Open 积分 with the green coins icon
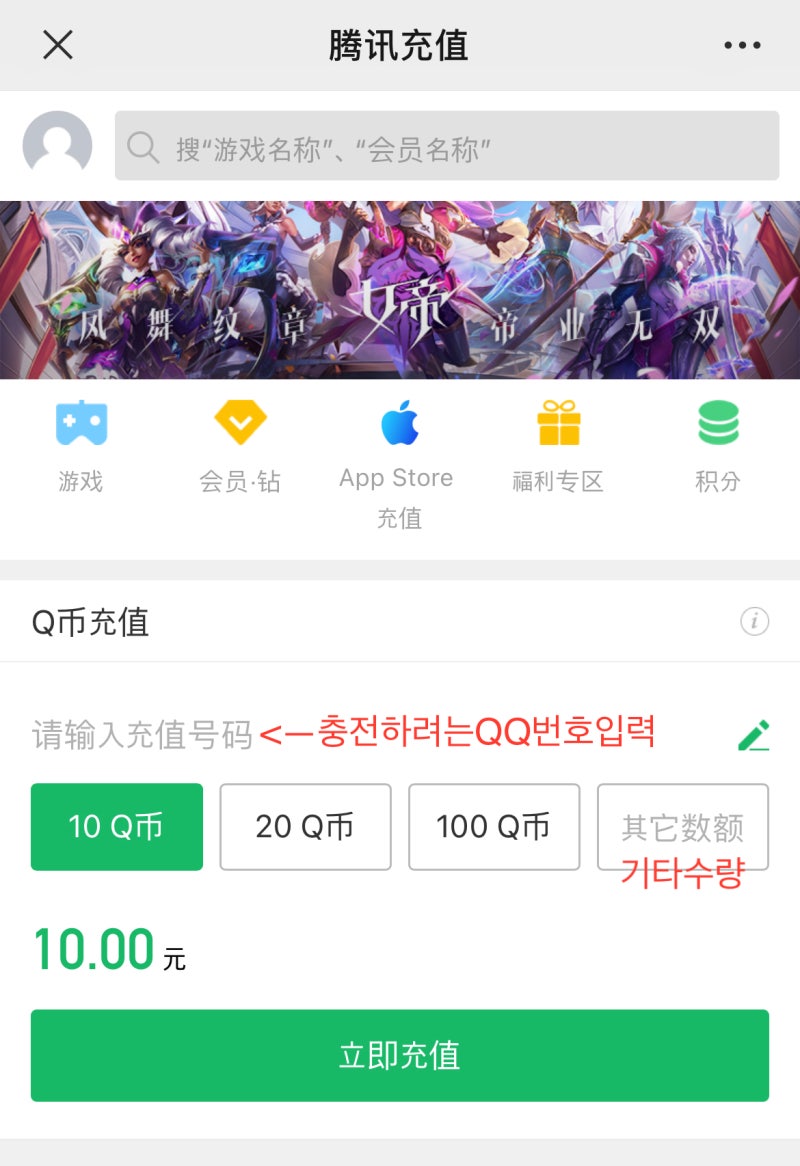Viewport: 800px width, 1166px height. tap(718, 424)
